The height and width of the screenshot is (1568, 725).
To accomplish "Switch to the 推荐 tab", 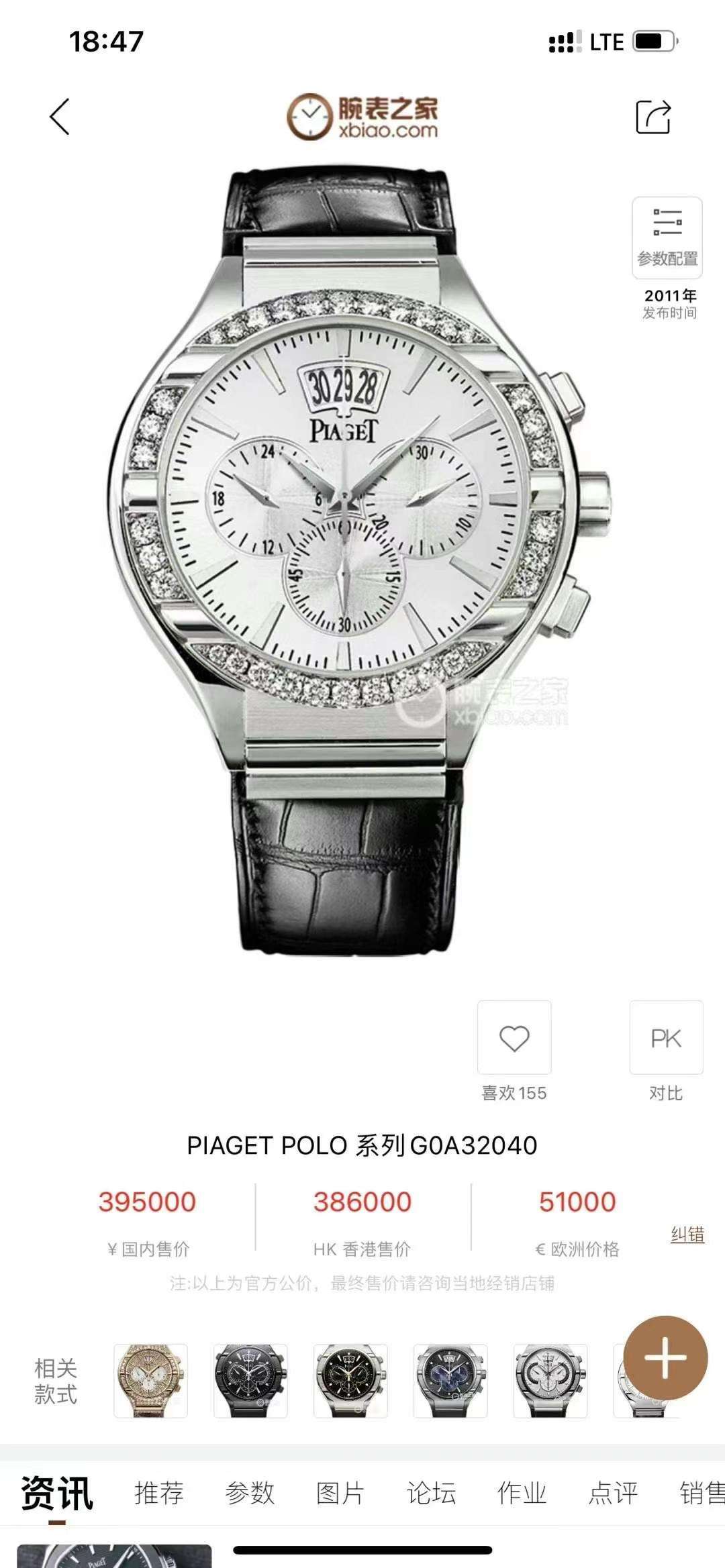I will (x=159, y=1494).
